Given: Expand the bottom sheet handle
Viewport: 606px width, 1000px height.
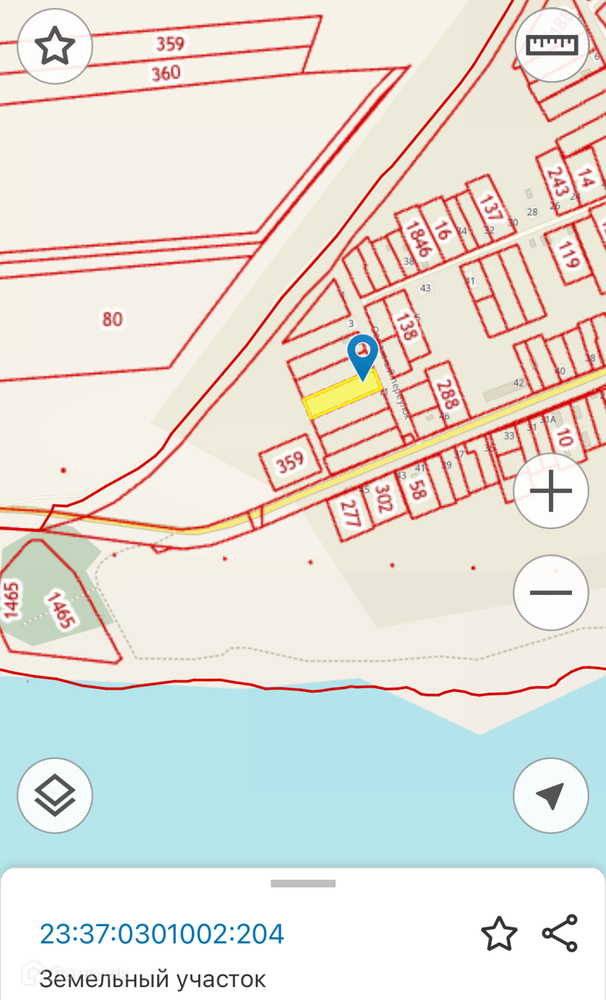Looking at the screenshot, I should 303,884.
